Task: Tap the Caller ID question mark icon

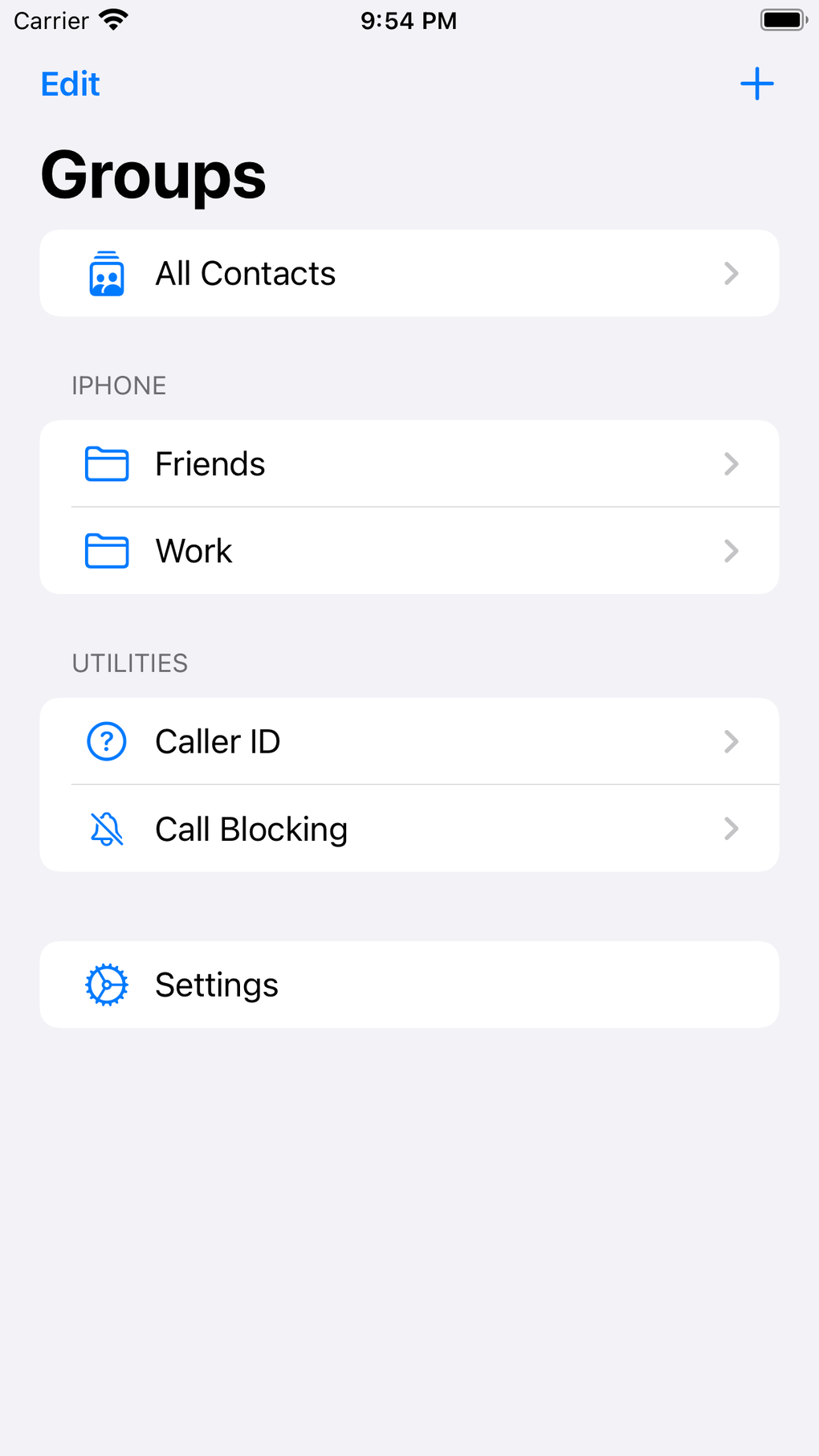Action: (106, 741)
